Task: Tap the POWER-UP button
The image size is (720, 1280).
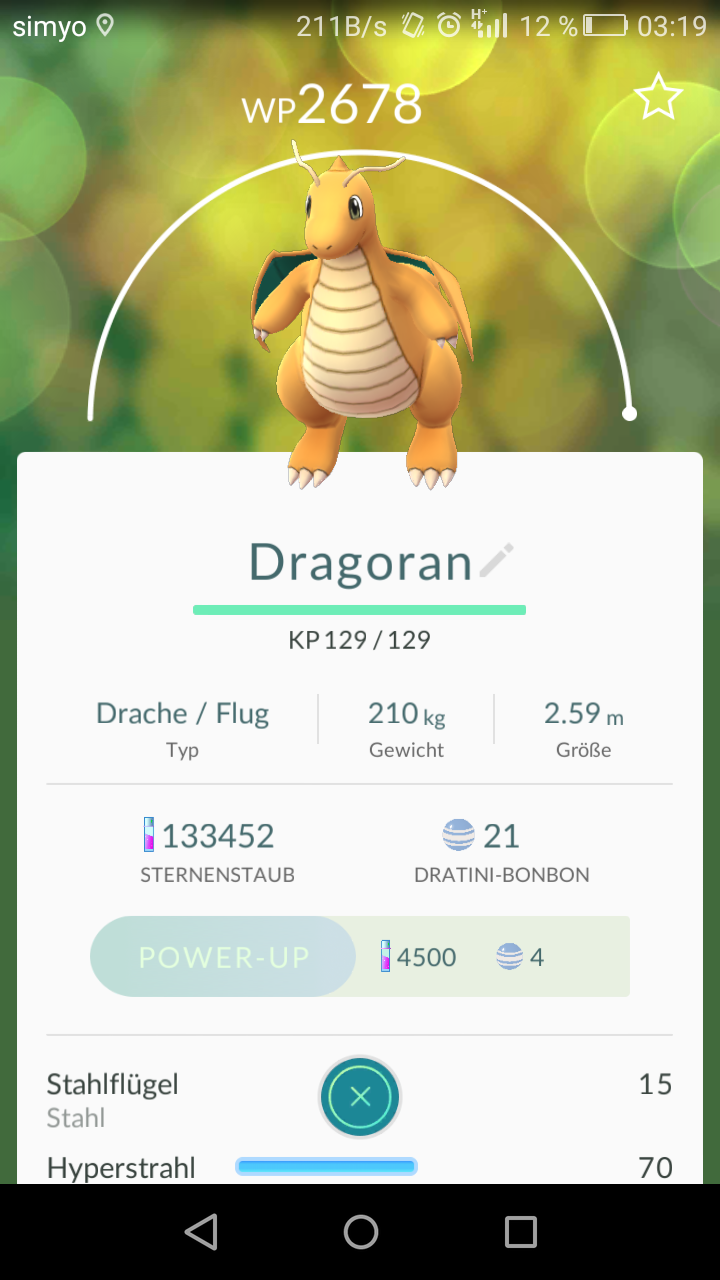Action: (x=223, y=957)
